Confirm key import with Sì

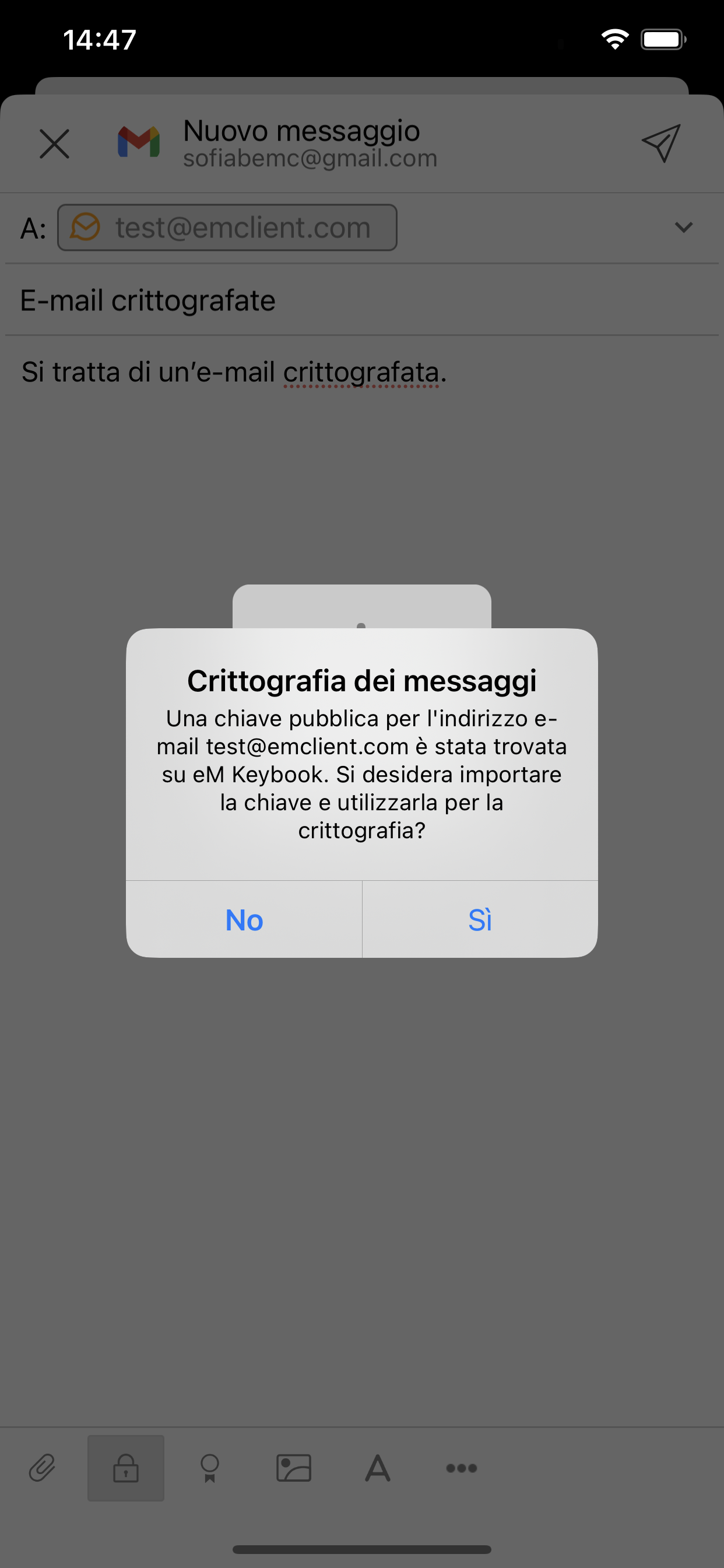480,919
